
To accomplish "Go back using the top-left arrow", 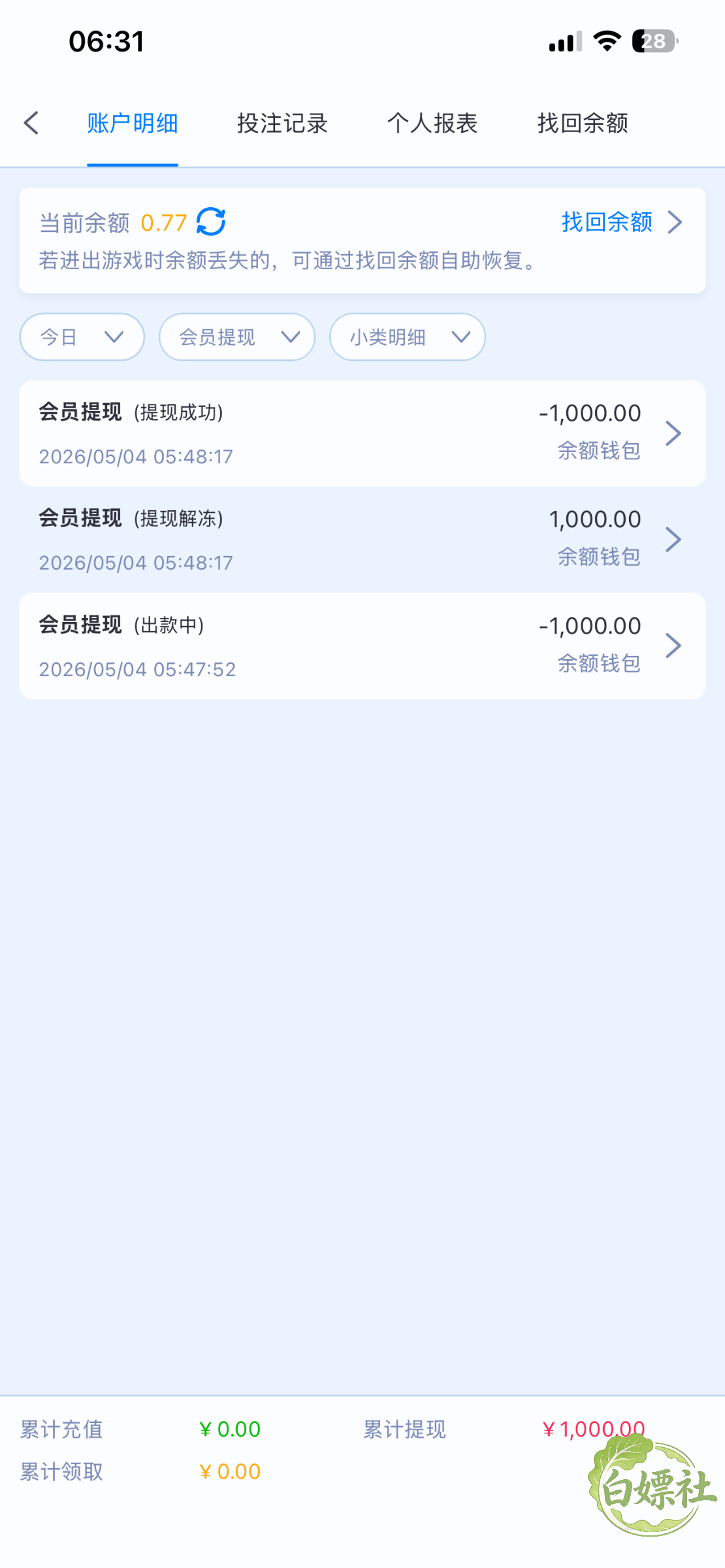I will 31,123.
